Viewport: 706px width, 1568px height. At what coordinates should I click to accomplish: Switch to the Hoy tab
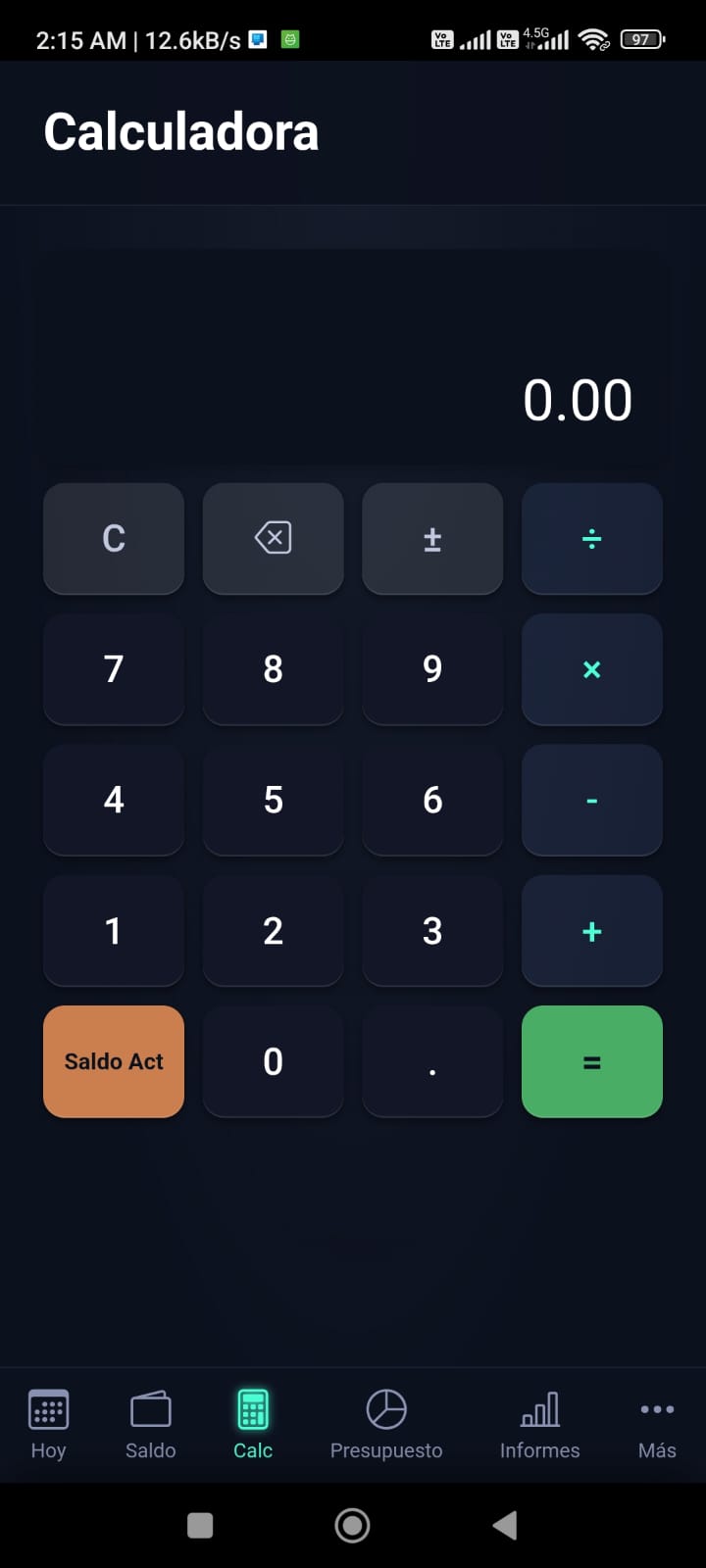48,1425
